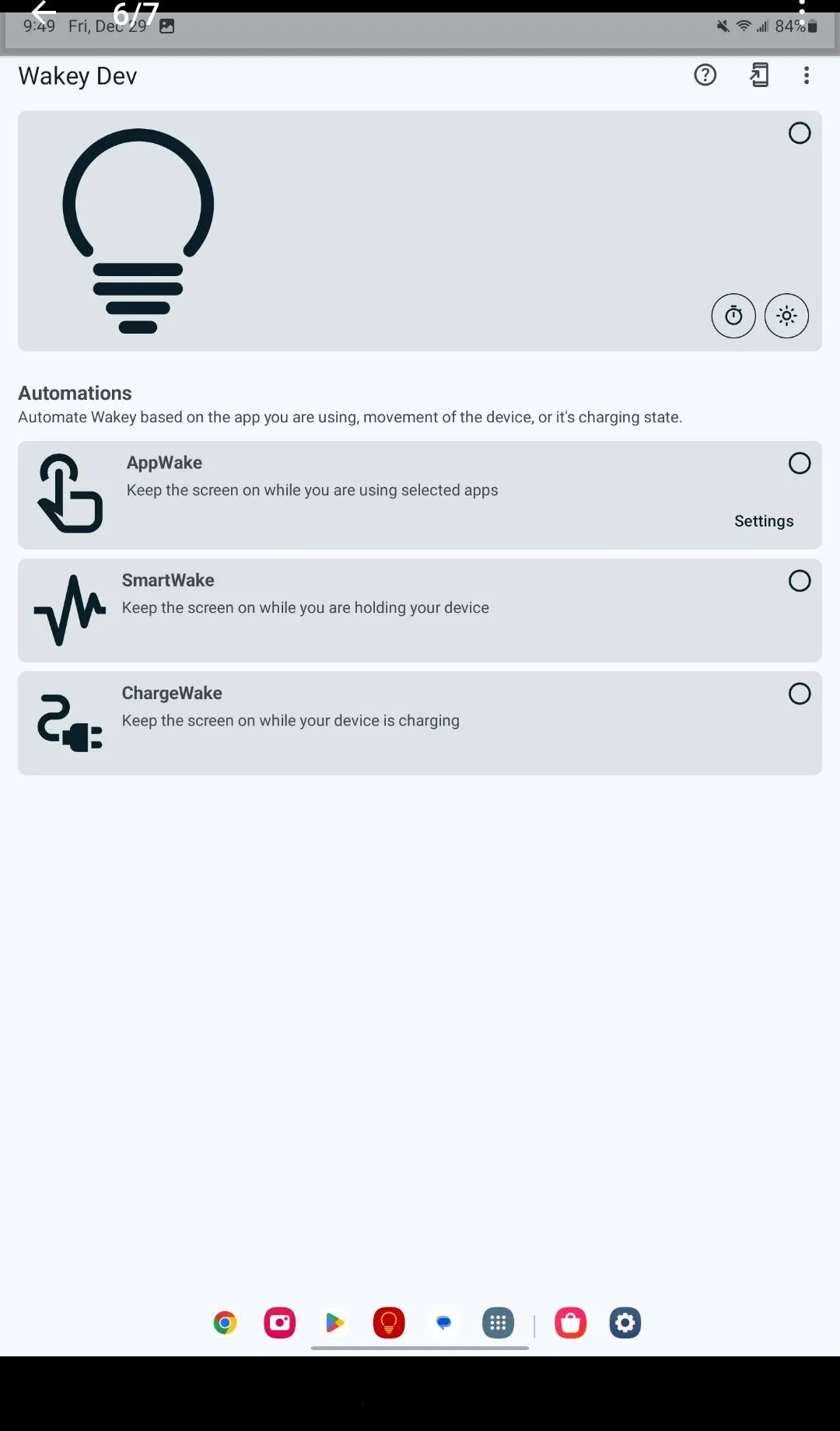Open the Wakey Dev overflow menu
Viewport: 840px width, 1431px height.
(x=807, y=75)
